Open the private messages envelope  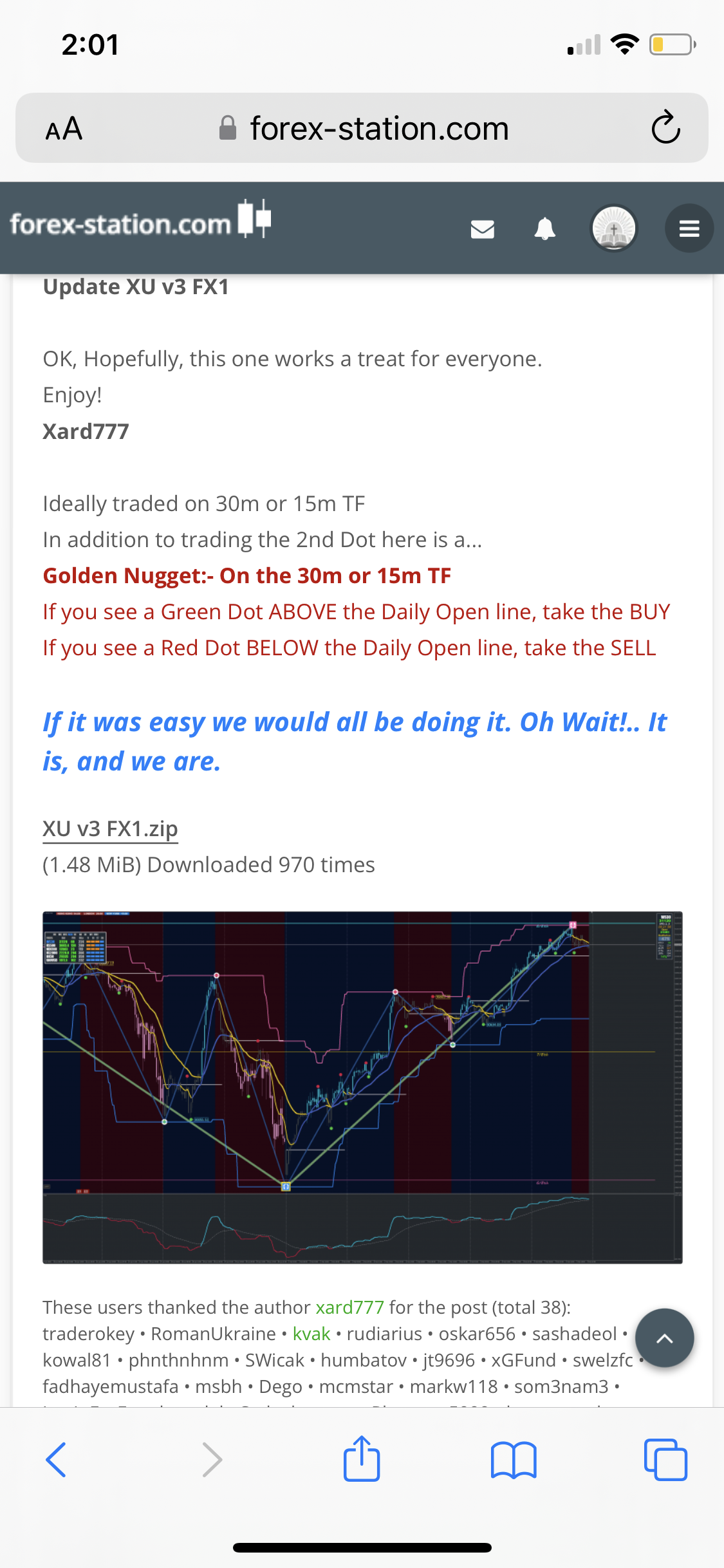coord(482,229)
